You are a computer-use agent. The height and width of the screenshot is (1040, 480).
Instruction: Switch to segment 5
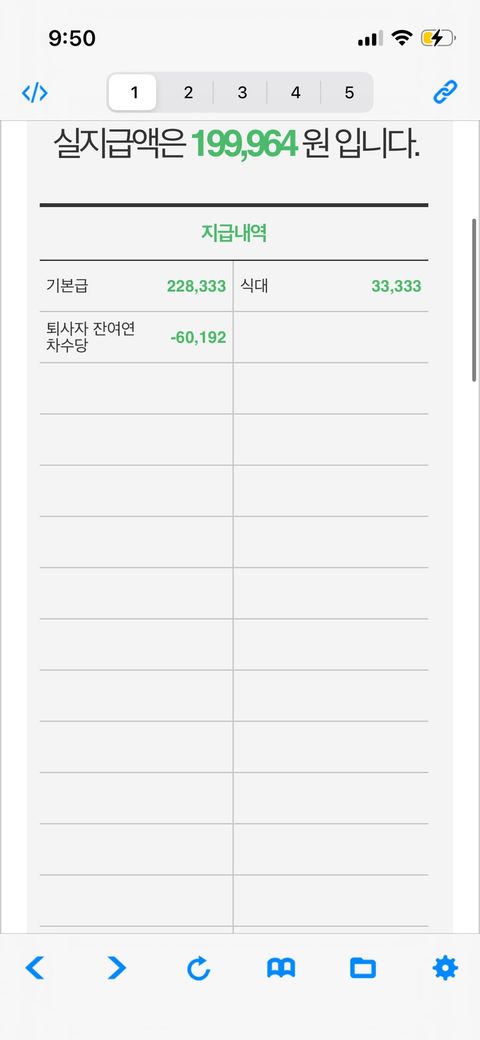click(349, 93)
